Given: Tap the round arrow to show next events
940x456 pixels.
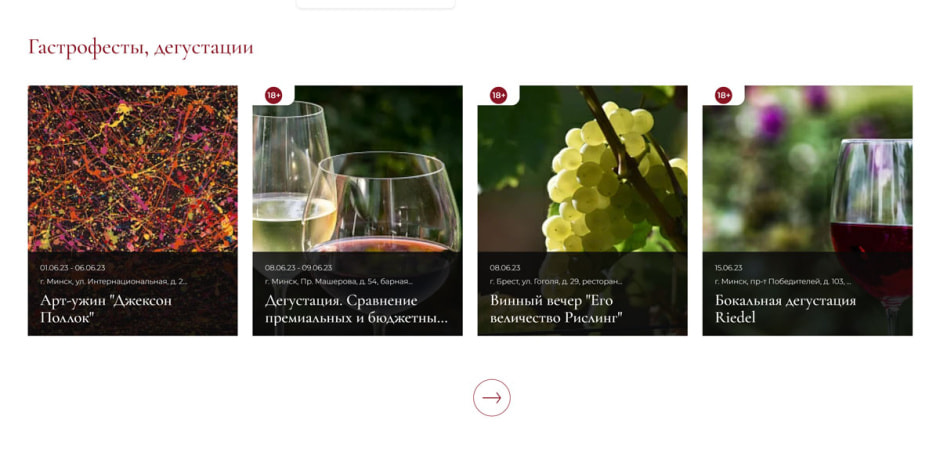Looking at the screenshot, I should click(491, 397).
